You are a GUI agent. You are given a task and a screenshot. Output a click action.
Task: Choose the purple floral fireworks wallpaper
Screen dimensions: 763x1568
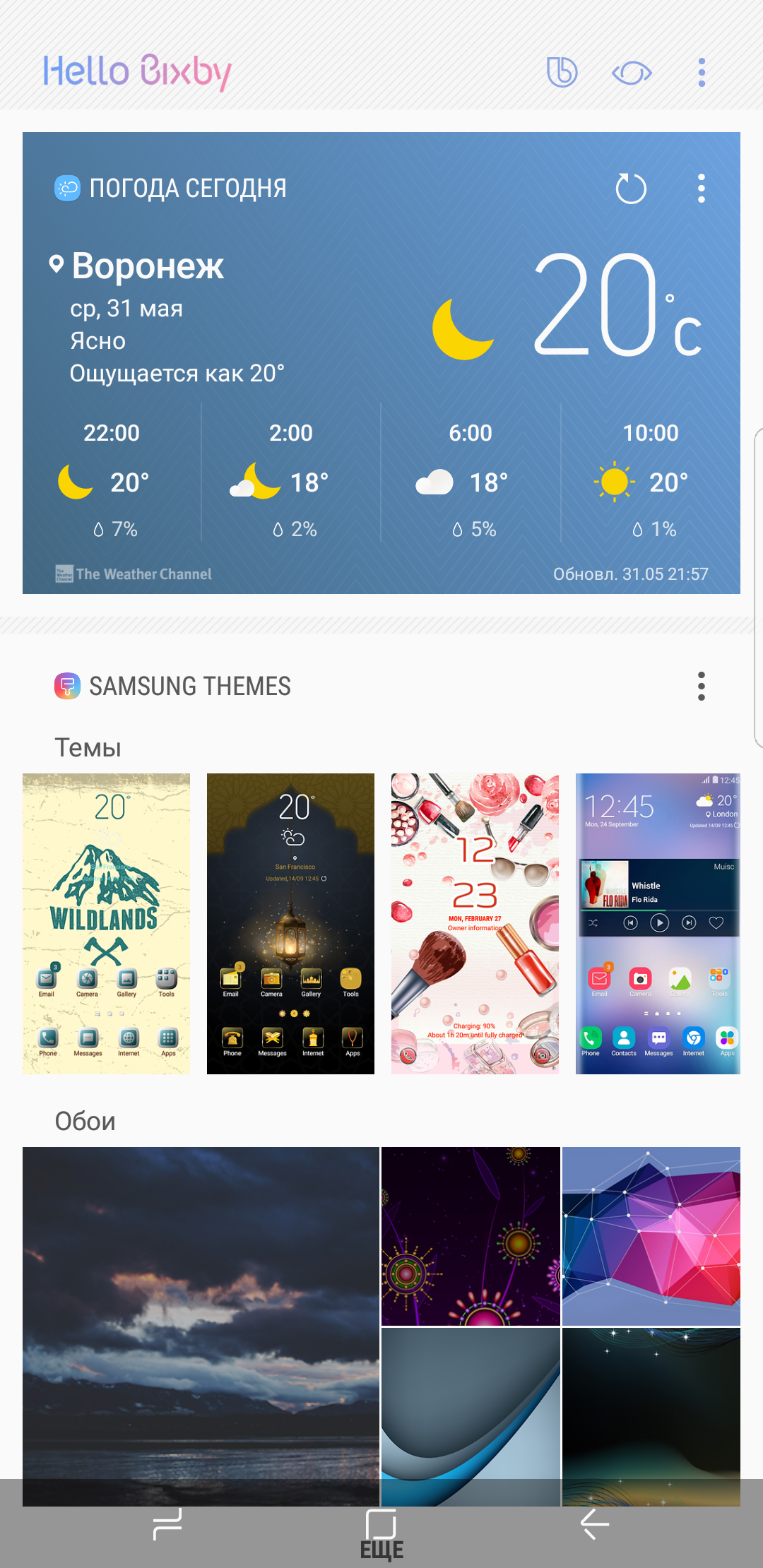click(471, 1236)
